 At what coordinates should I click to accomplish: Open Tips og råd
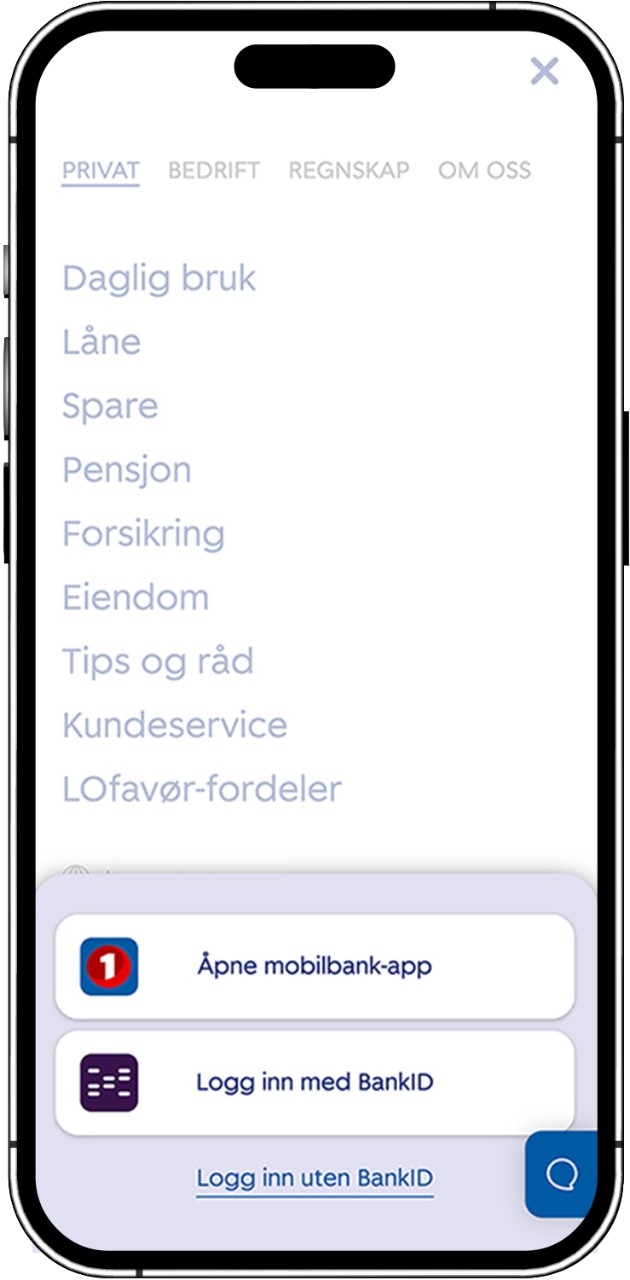[157, 662]
